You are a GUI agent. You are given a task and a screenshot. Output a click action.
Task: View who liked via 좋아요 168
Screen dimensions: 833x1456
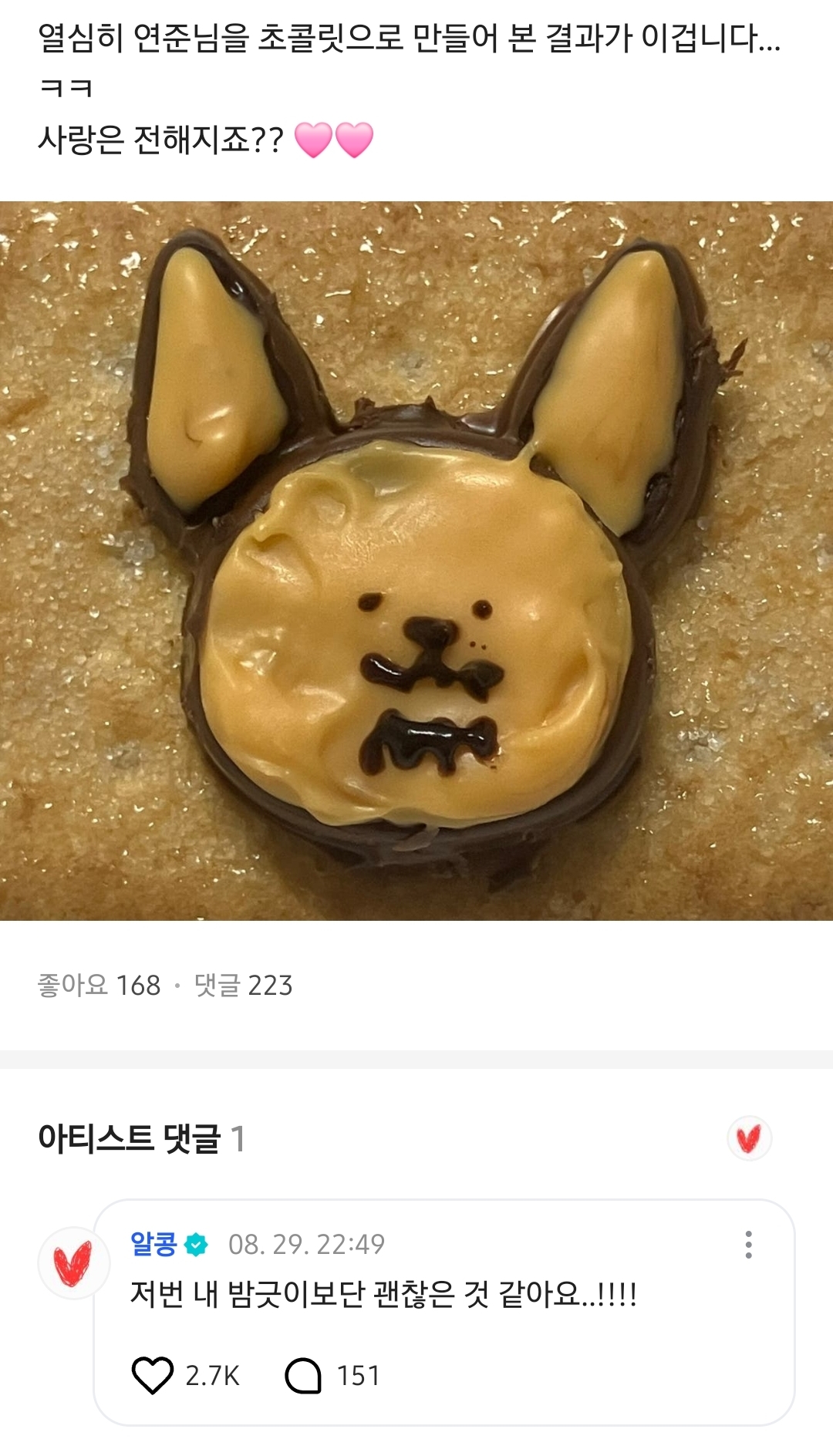tap(99, 985)
